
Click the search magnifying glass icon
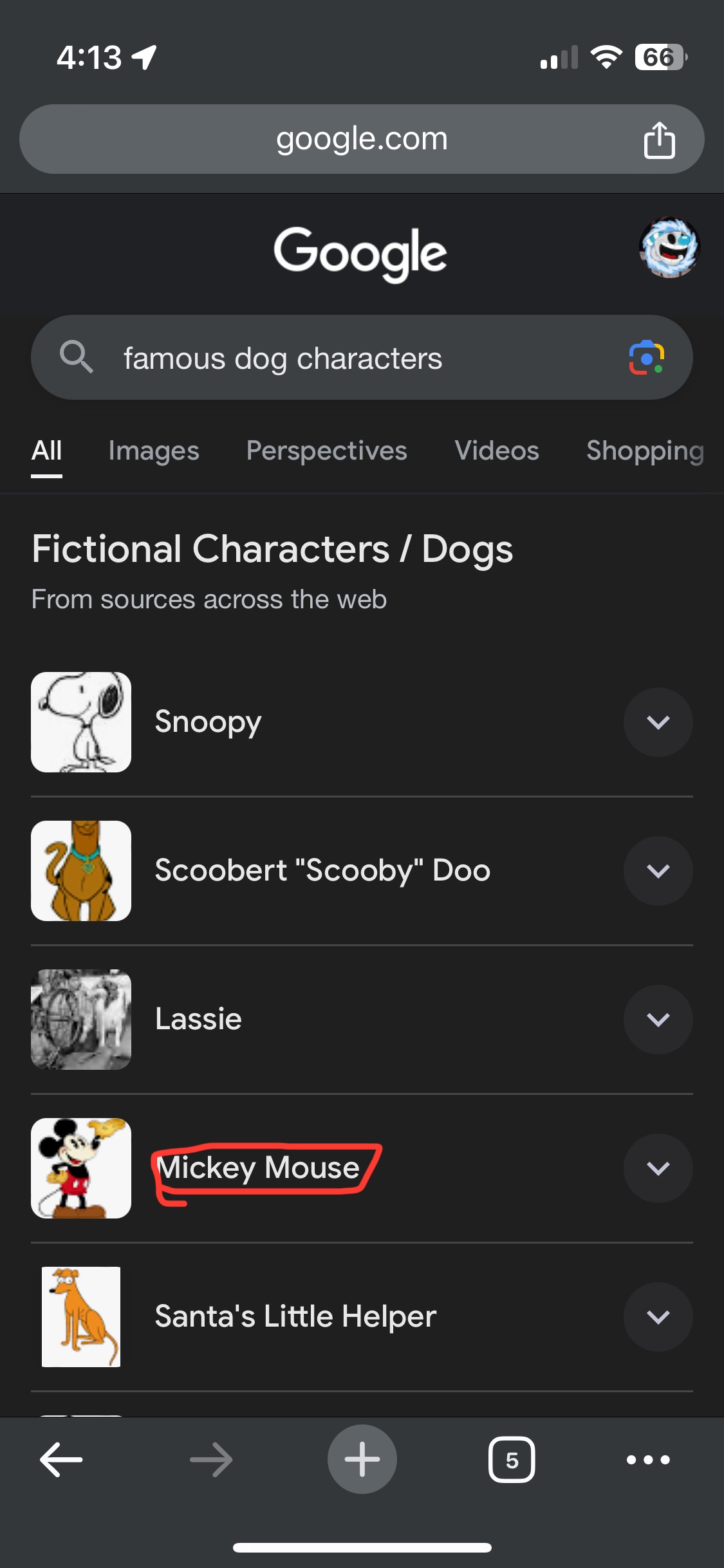click(x=77, y=357)
